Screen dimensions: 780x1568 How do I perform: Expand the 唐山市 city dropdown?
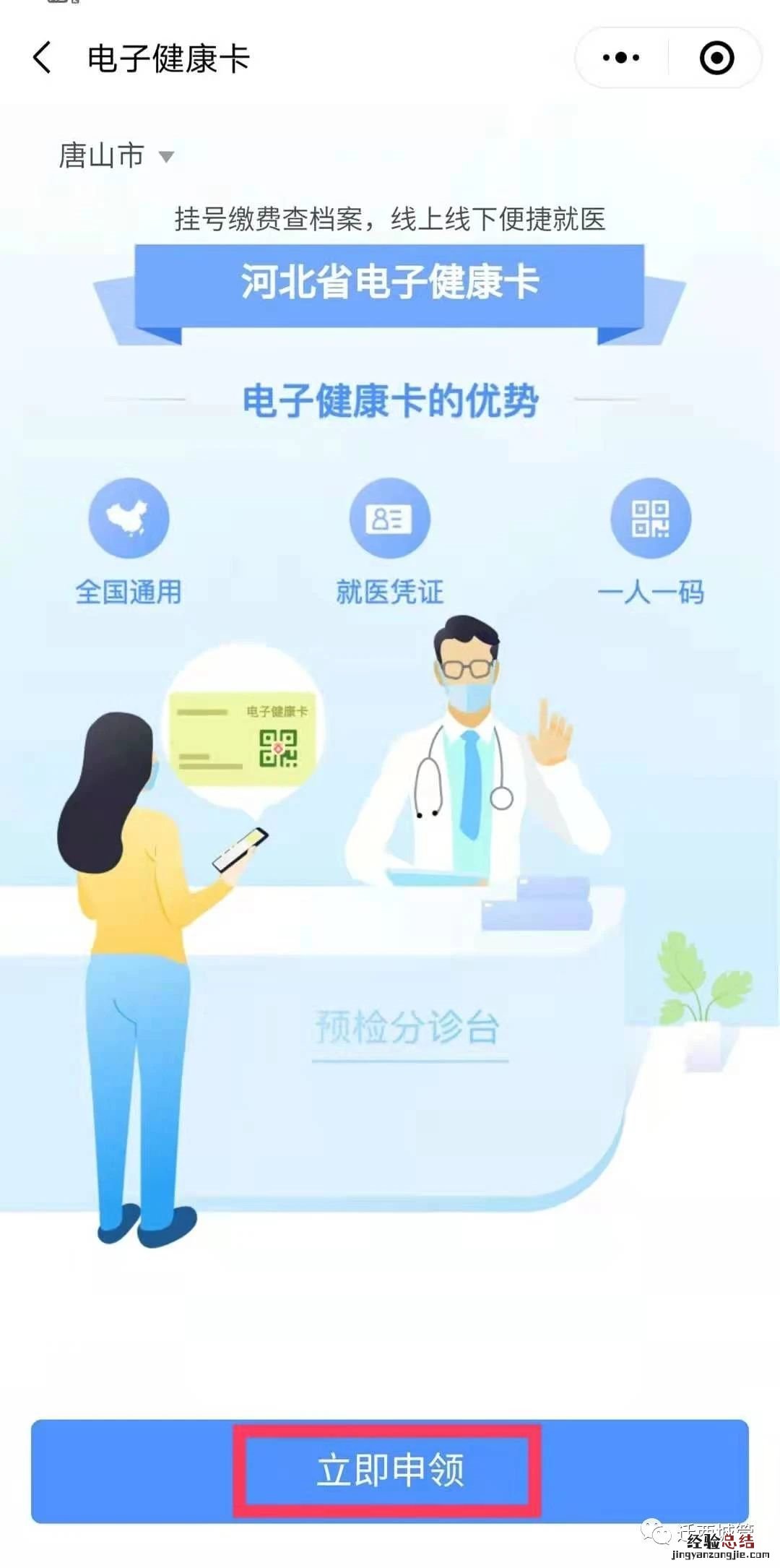117,156
